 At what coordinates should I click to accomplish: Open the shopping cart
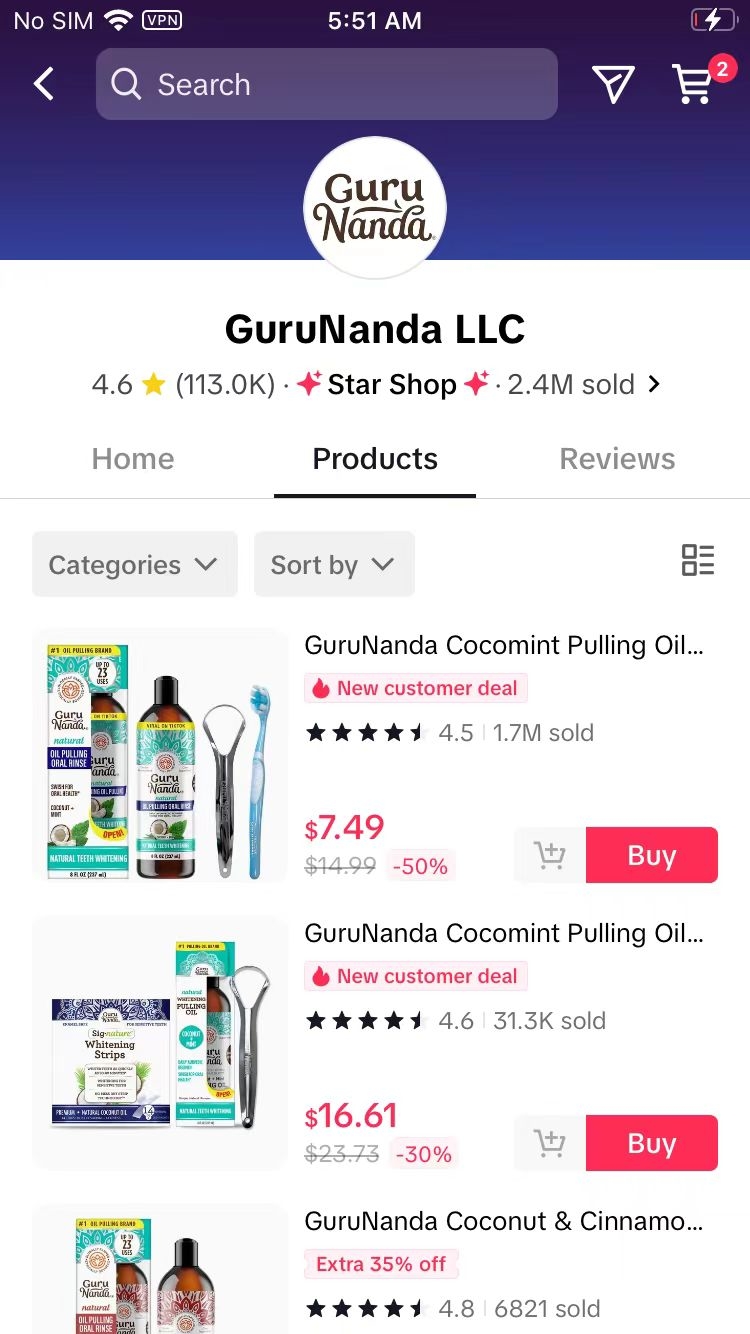pyautogui.click(x=694, y=84)
